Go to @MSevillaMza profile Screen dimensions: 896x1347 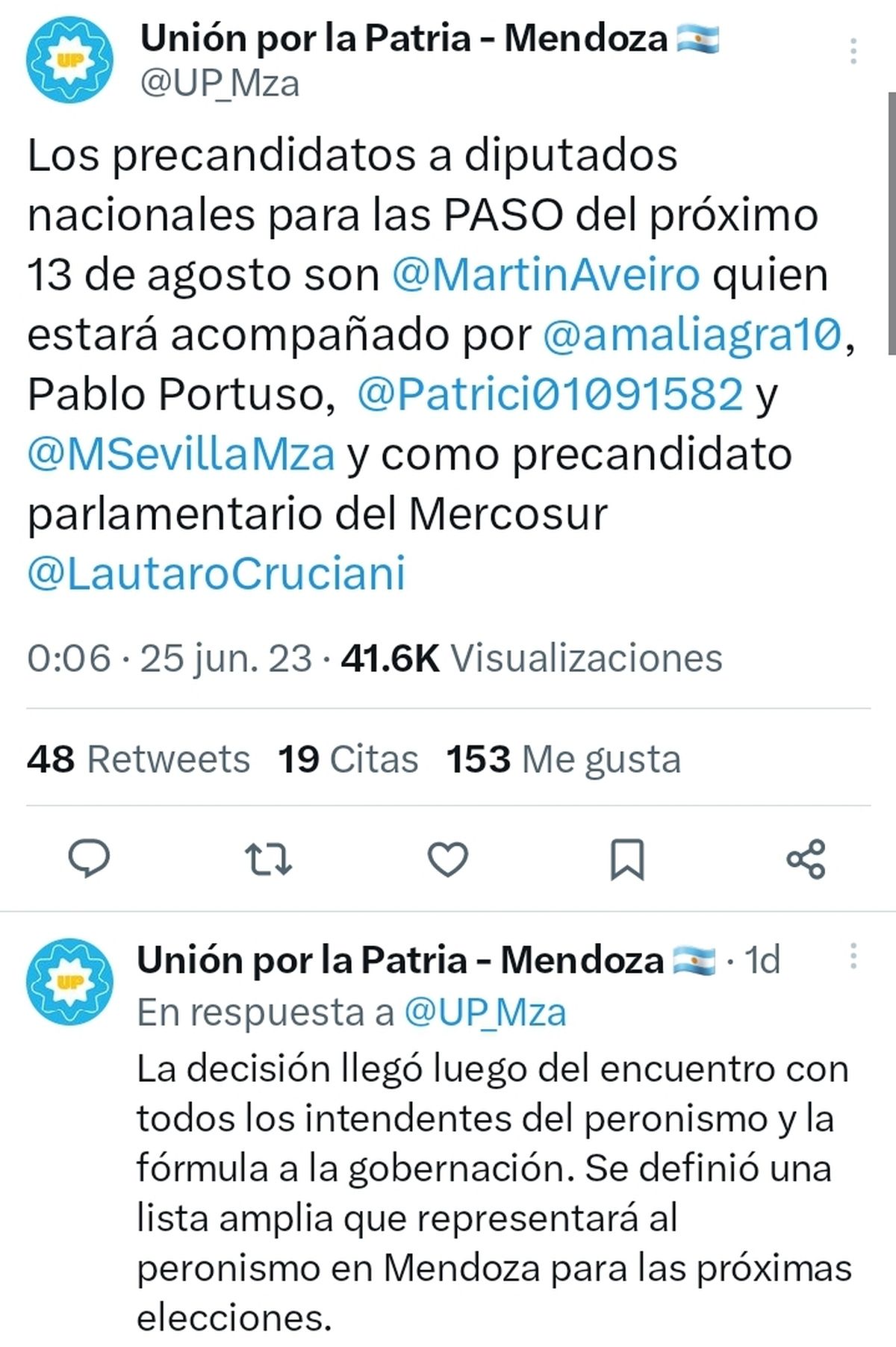[181, 454]
